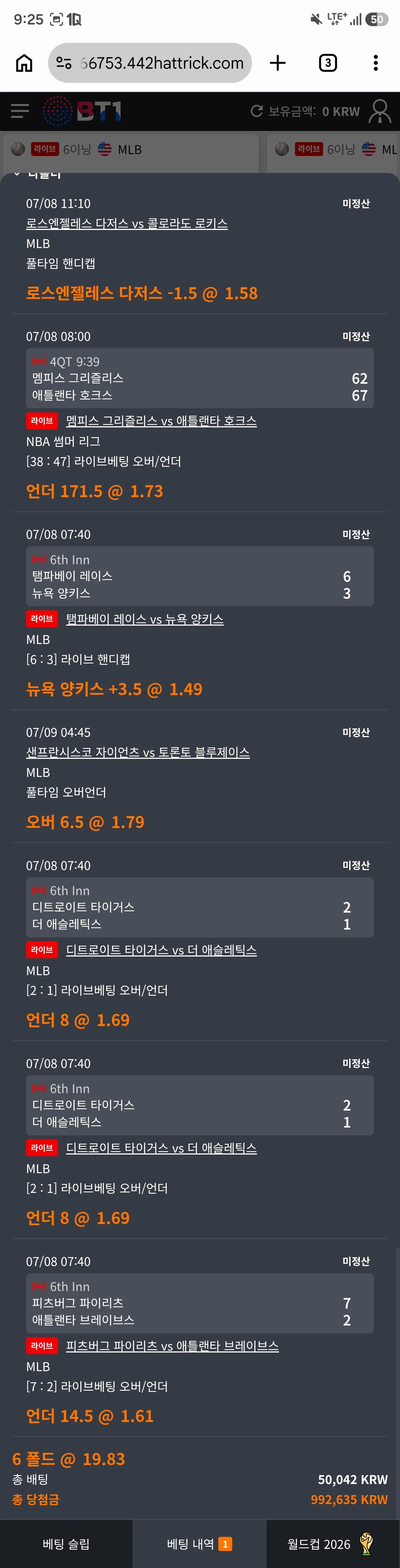Image resolution: width=400 pixels, height=1568 pixels.
Task: Switch to the 베팅 내역 tab
Action: [199, 1544]
